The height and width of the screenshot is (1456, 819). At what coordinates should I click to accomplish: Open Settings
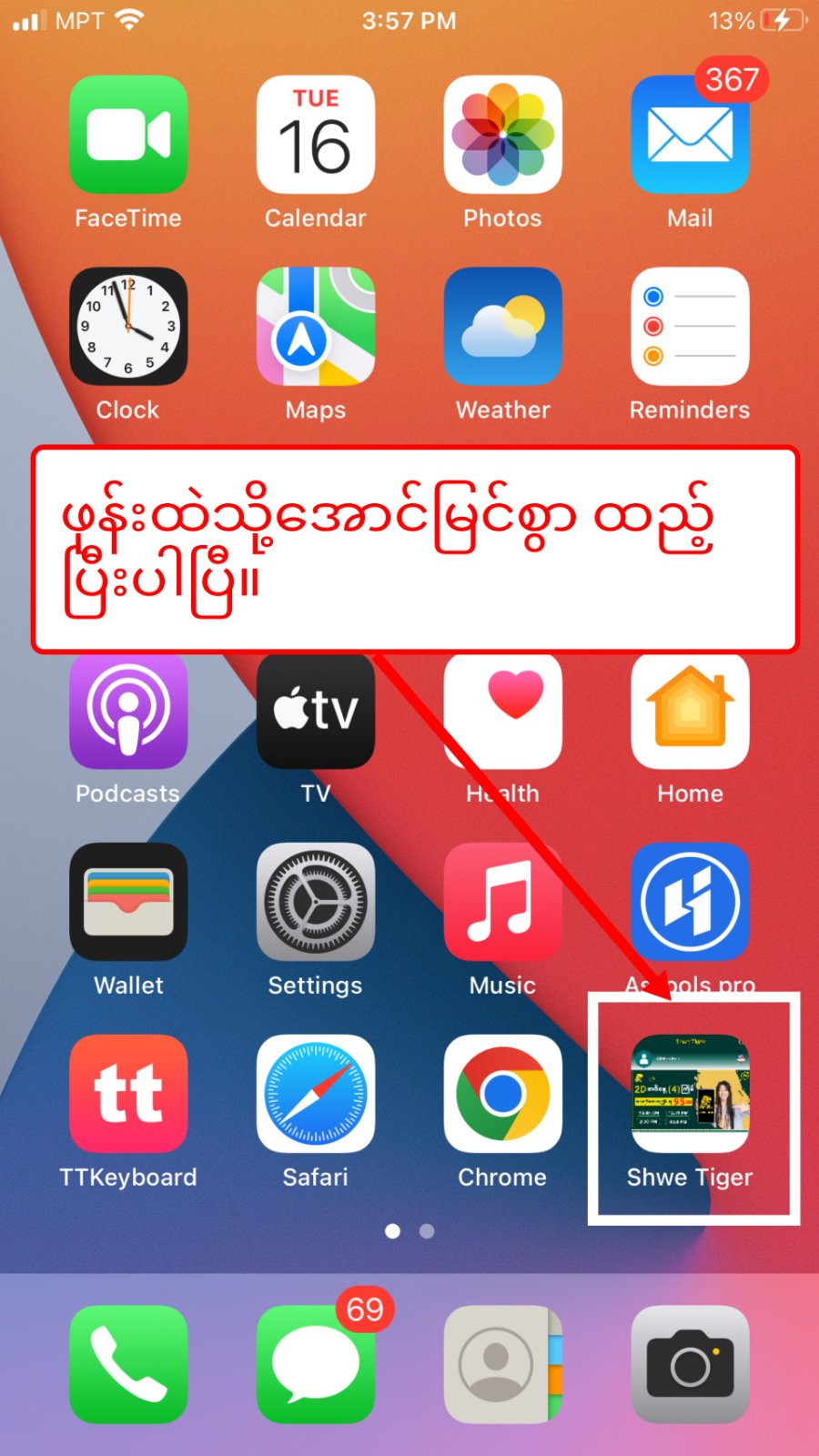click(315, 902)
